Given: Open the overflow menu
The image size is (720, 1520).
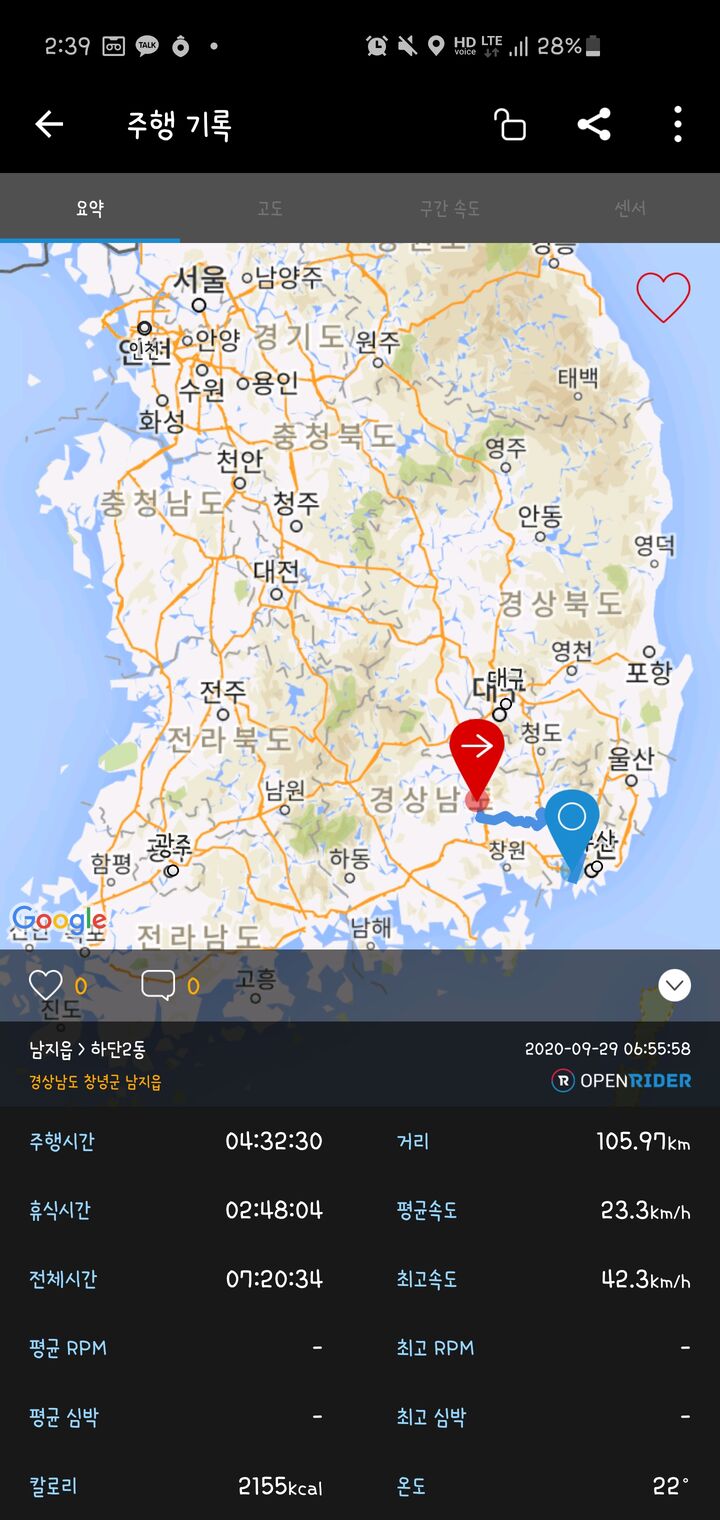Looking at the screenshot, I should pos(678,125).
